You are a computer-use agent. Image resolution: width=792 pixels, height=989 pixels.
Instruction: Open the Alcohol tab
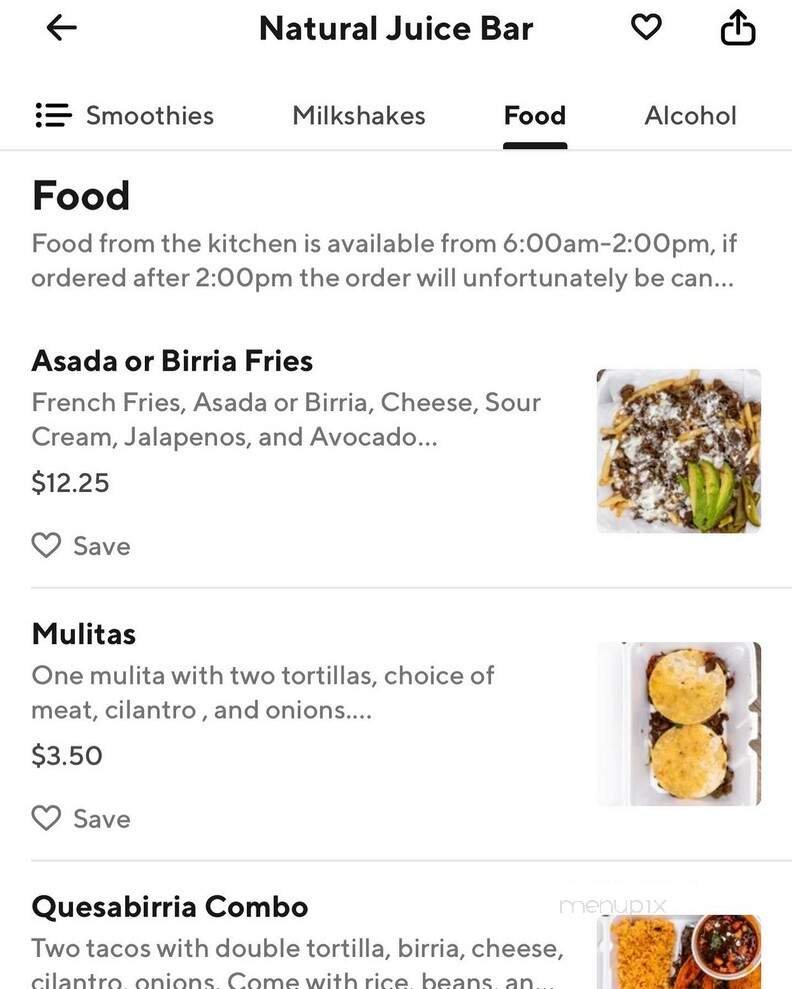click(689, 115)
